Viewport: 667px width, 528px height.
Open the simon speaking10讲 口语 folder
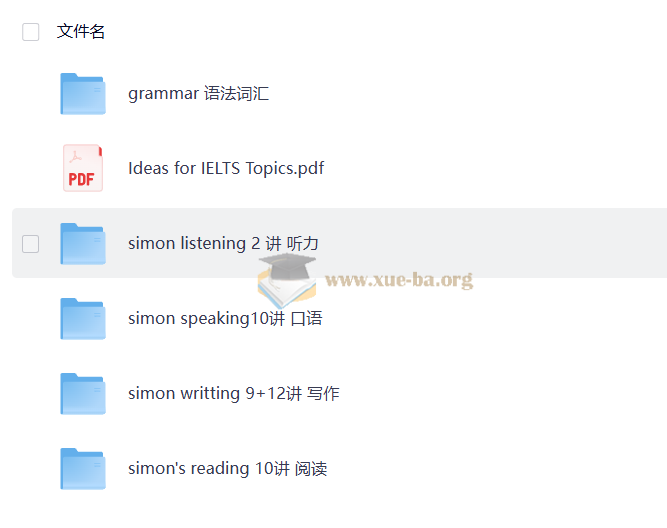coord(225,319)
